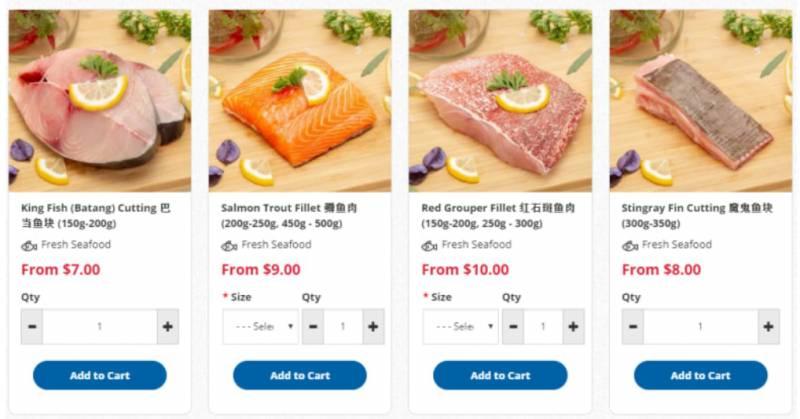
Task: Edit the King Fish Cutting quantity field
Action: click(x=100, y=327)
